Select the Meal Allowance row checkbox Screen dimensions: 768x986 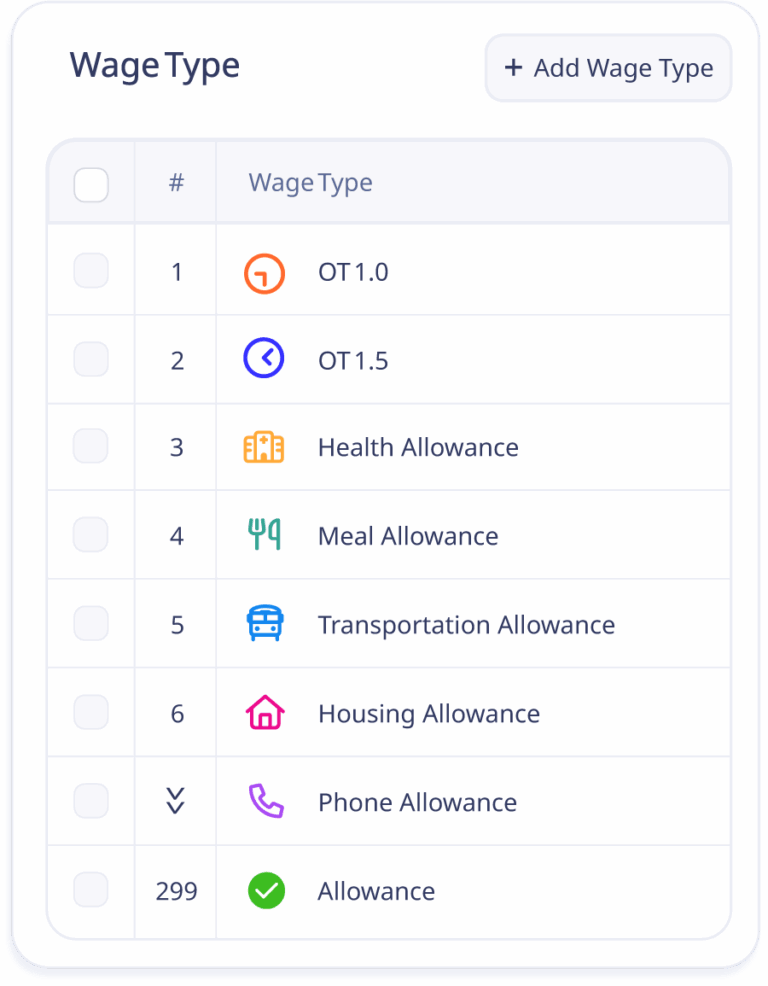[90, 535]
